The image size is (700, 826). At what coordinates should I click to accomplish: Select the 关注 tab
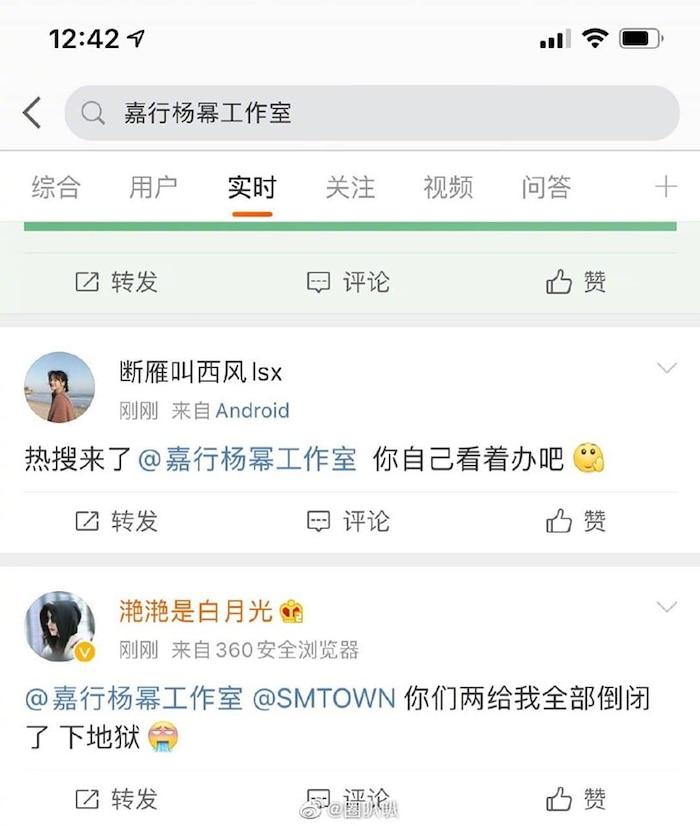coord(350,187)
